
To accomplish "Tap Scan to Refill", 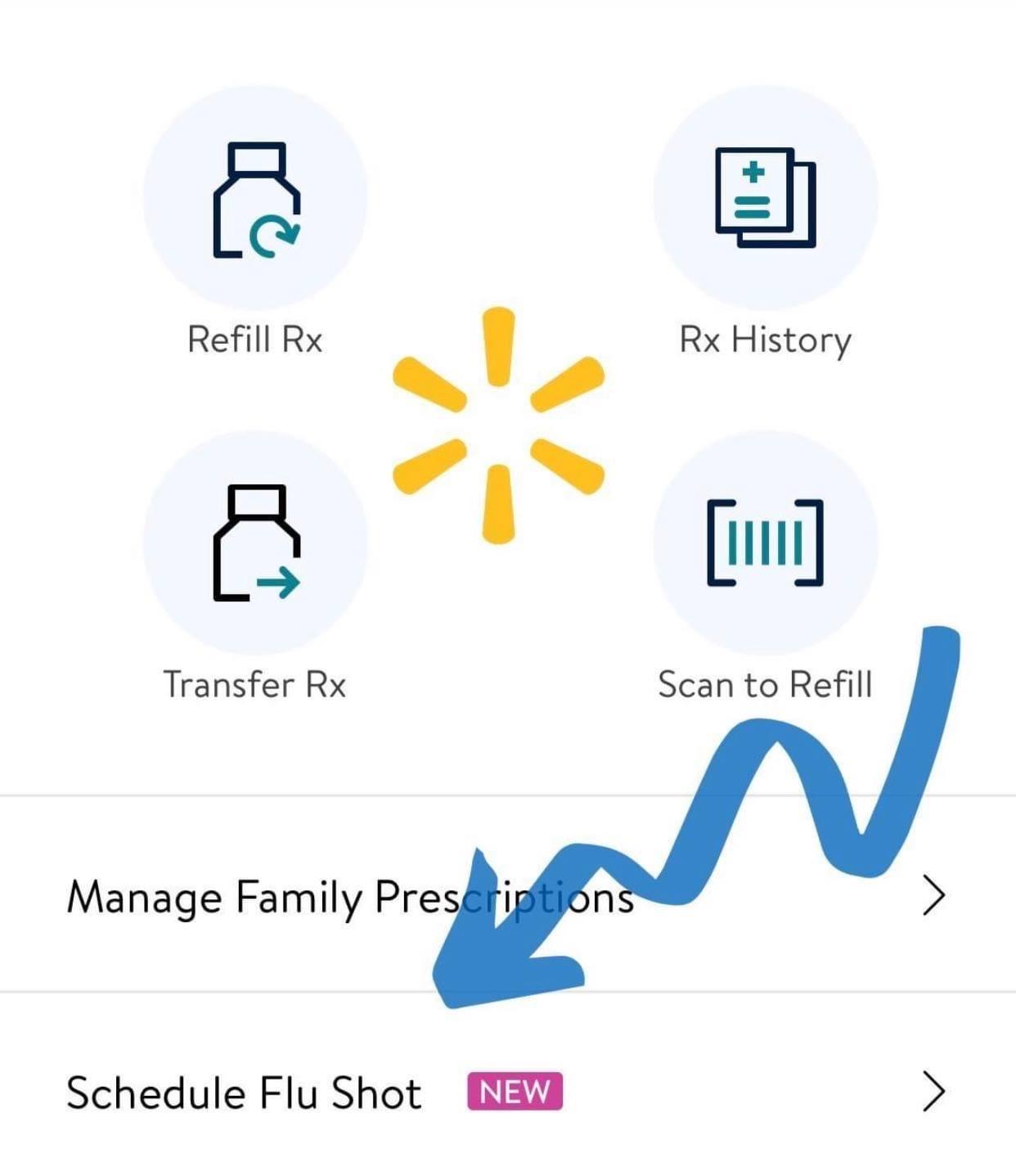I will tap(765, 543).
